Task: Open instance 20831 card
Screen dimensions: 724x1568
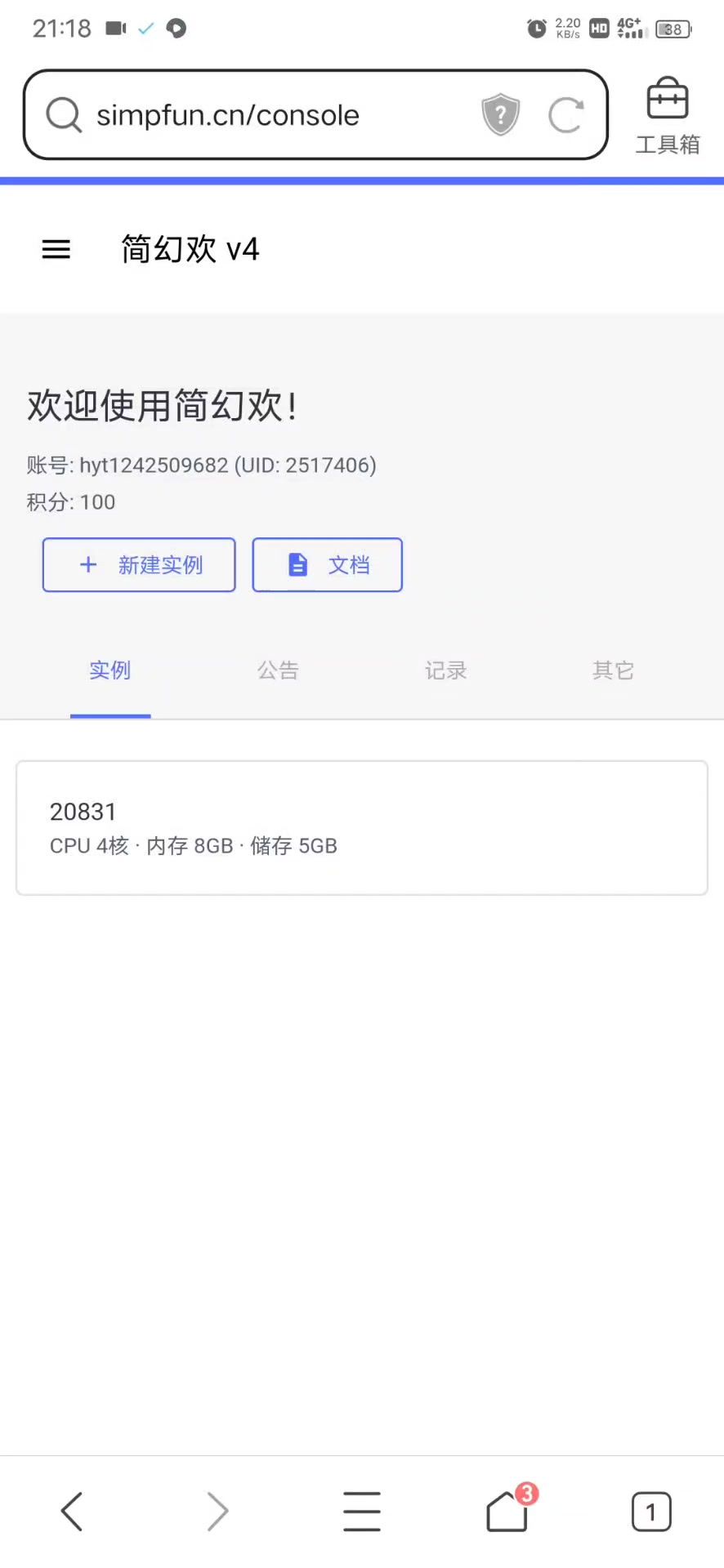Action: (x=361, y=827)
